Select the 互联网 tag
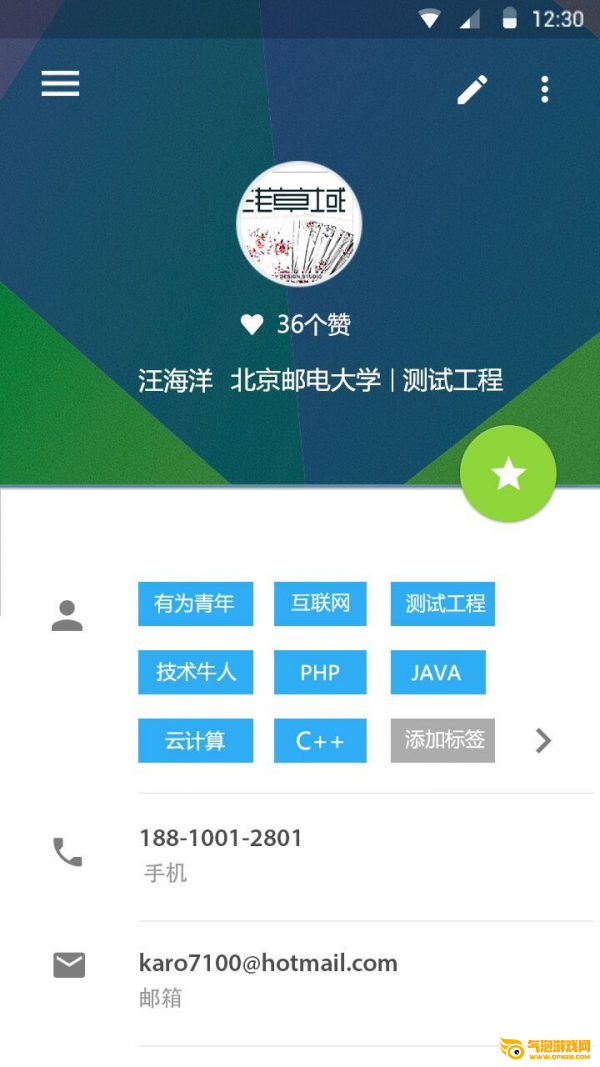This screenshot has width=600, height=1067. (x=320, y=604)
